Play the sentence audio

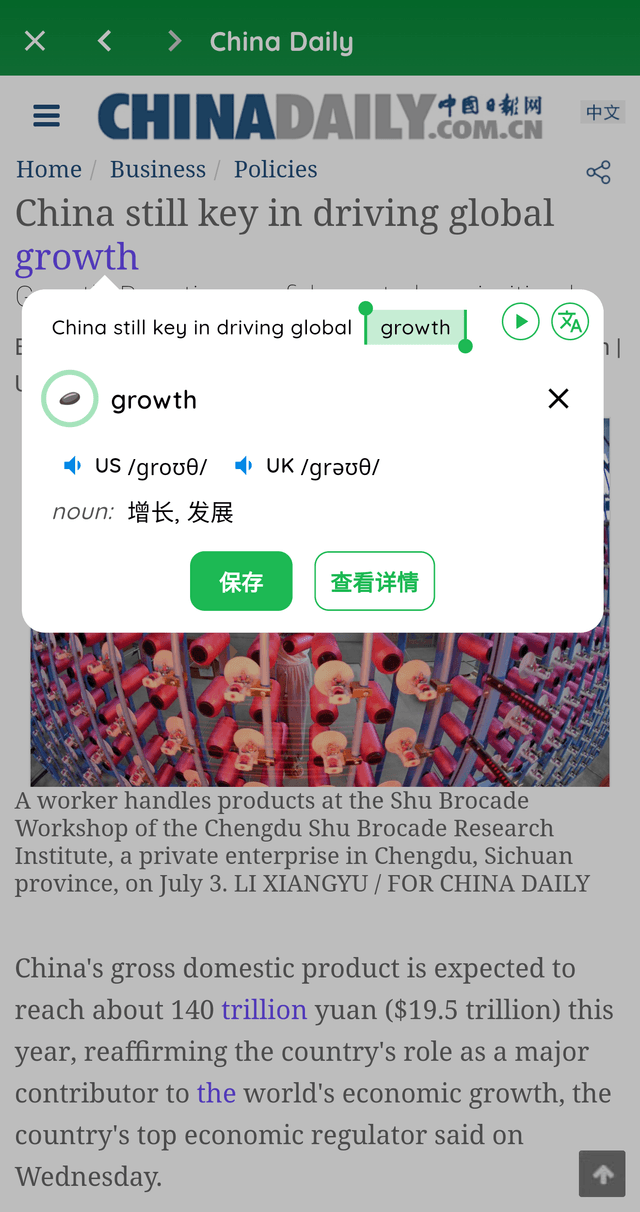pos(520,322)
